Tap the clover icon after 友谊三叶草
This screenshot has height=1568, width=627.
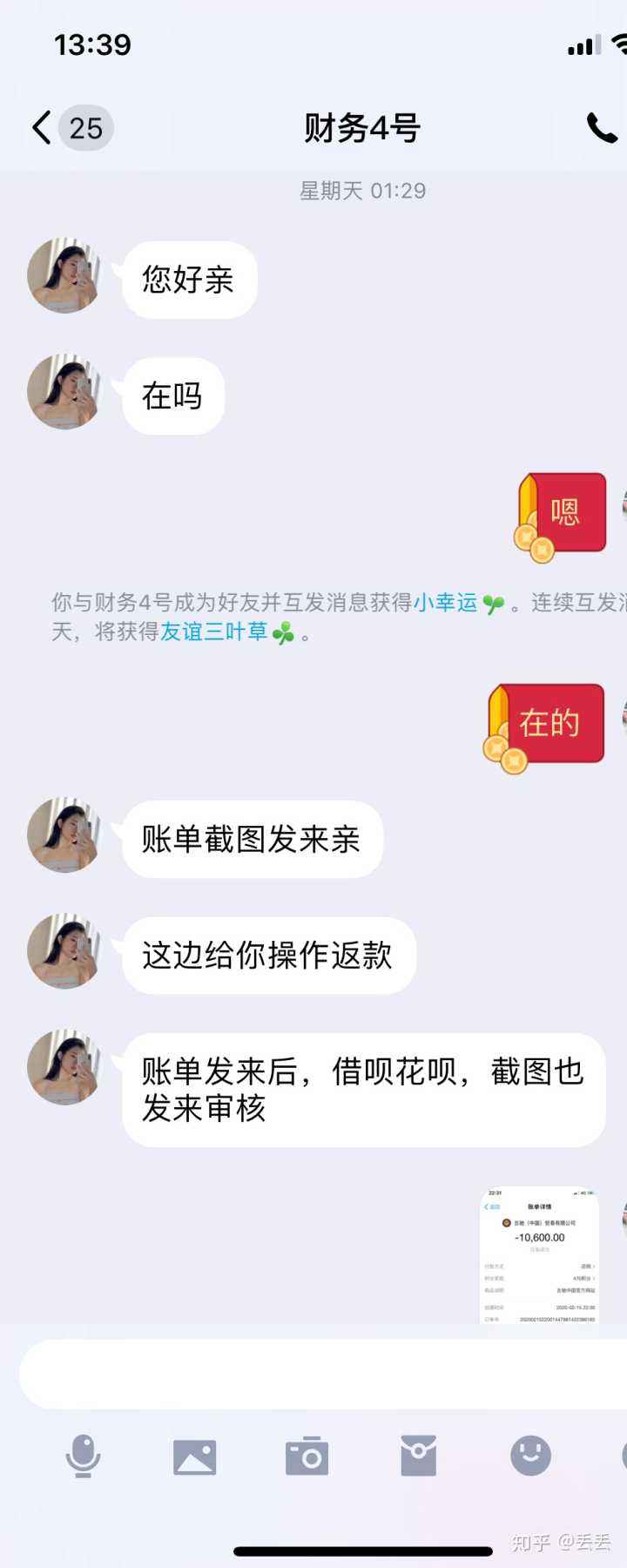(x=280, y=636)
